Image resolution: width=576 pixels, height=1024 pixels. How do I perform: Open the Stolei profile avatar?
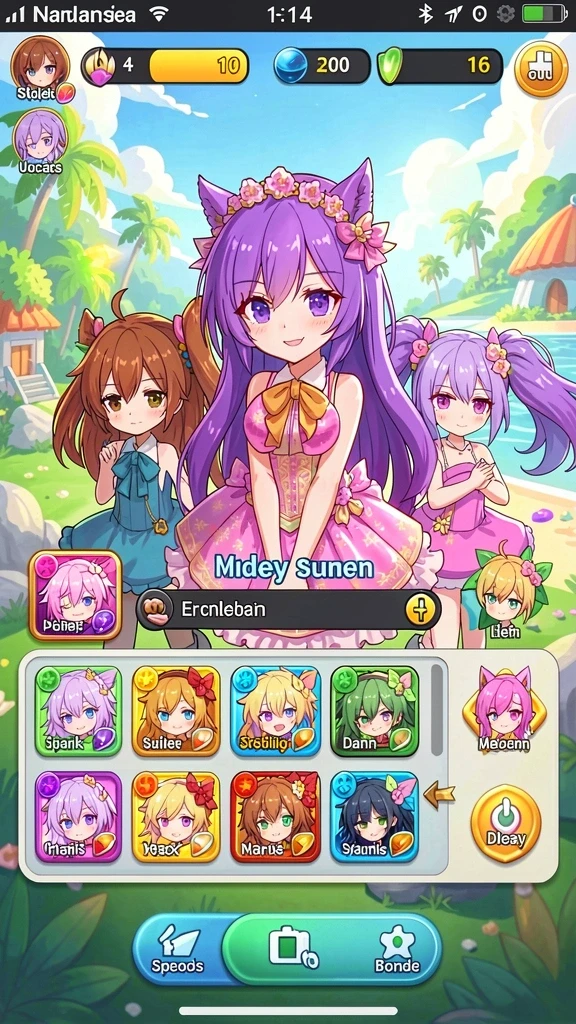[x=40, y=67]
